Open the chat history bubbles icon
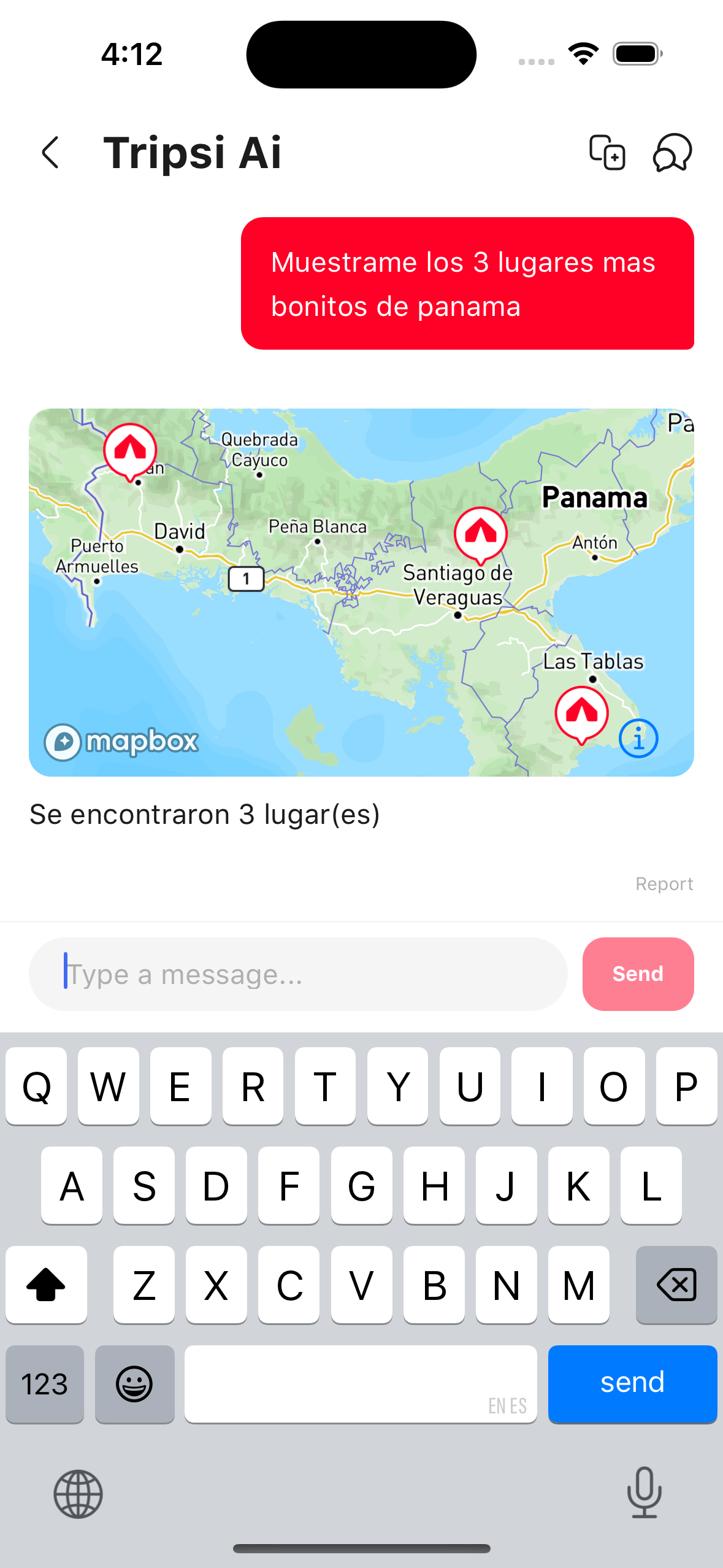Screen dimensions: 723x1568 [672, 153]
